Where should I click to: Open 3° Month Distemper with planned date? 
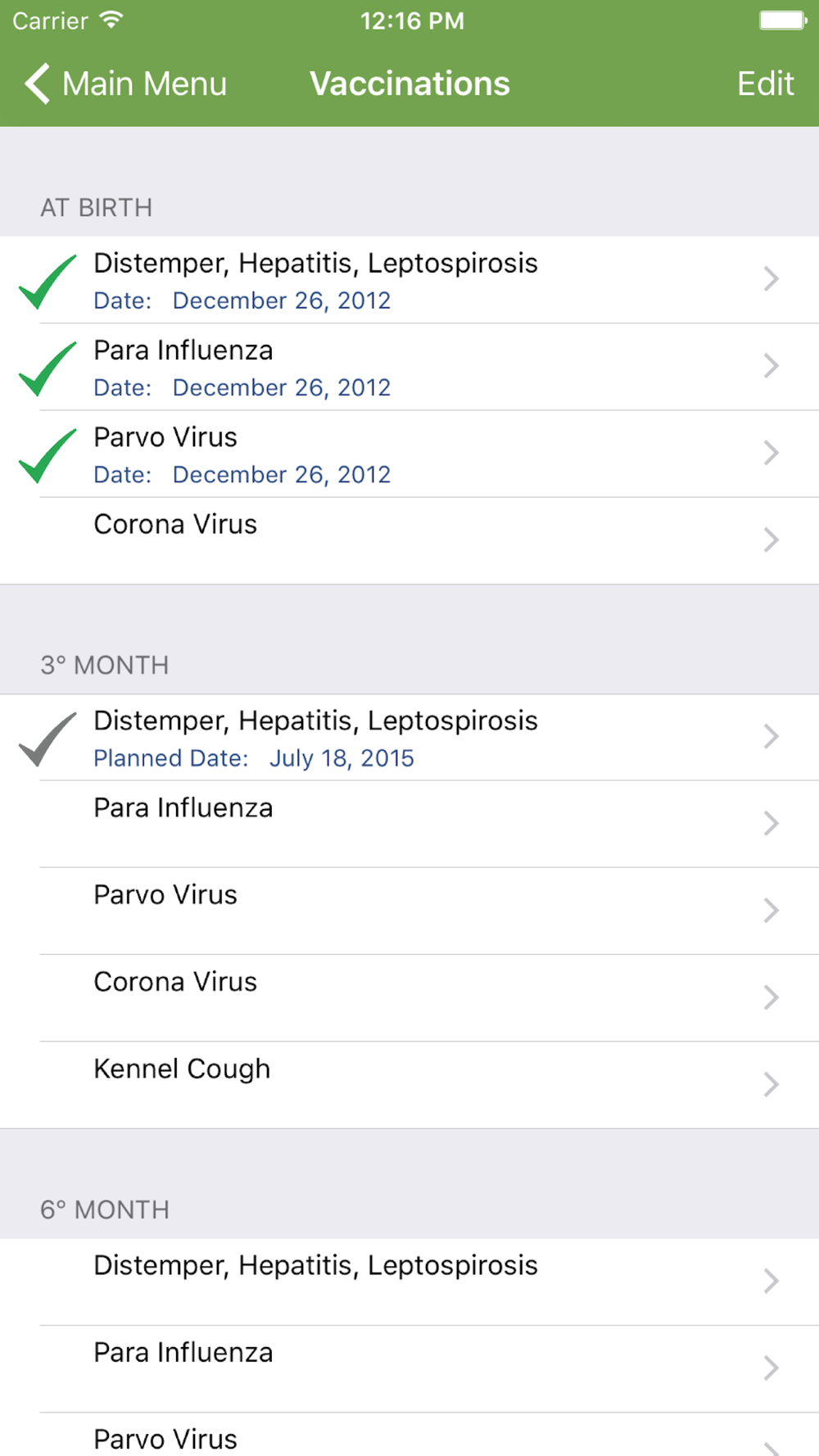click(409, 738)
